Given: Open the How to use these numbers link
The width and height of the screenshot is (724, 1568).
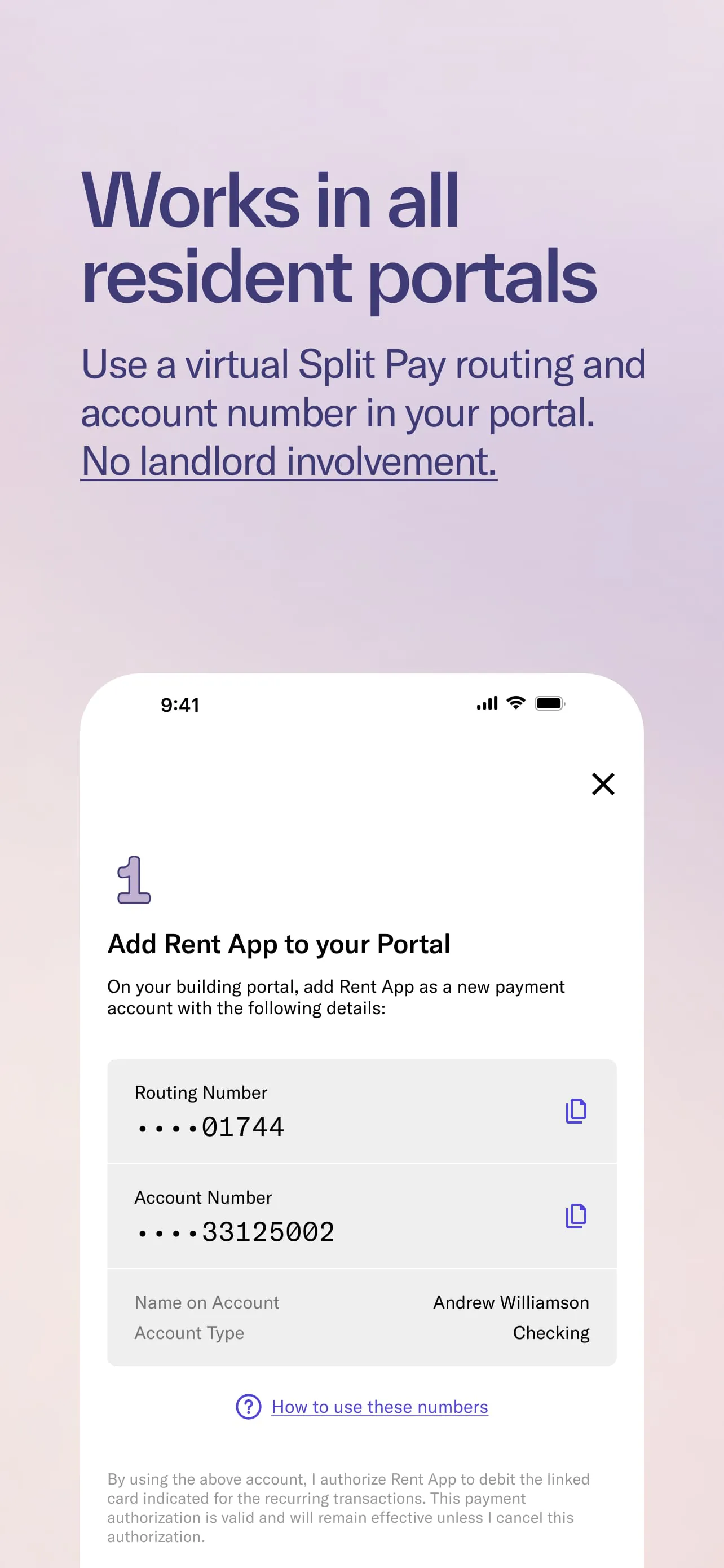Looking at the screenshot, I should (379, 1407).
